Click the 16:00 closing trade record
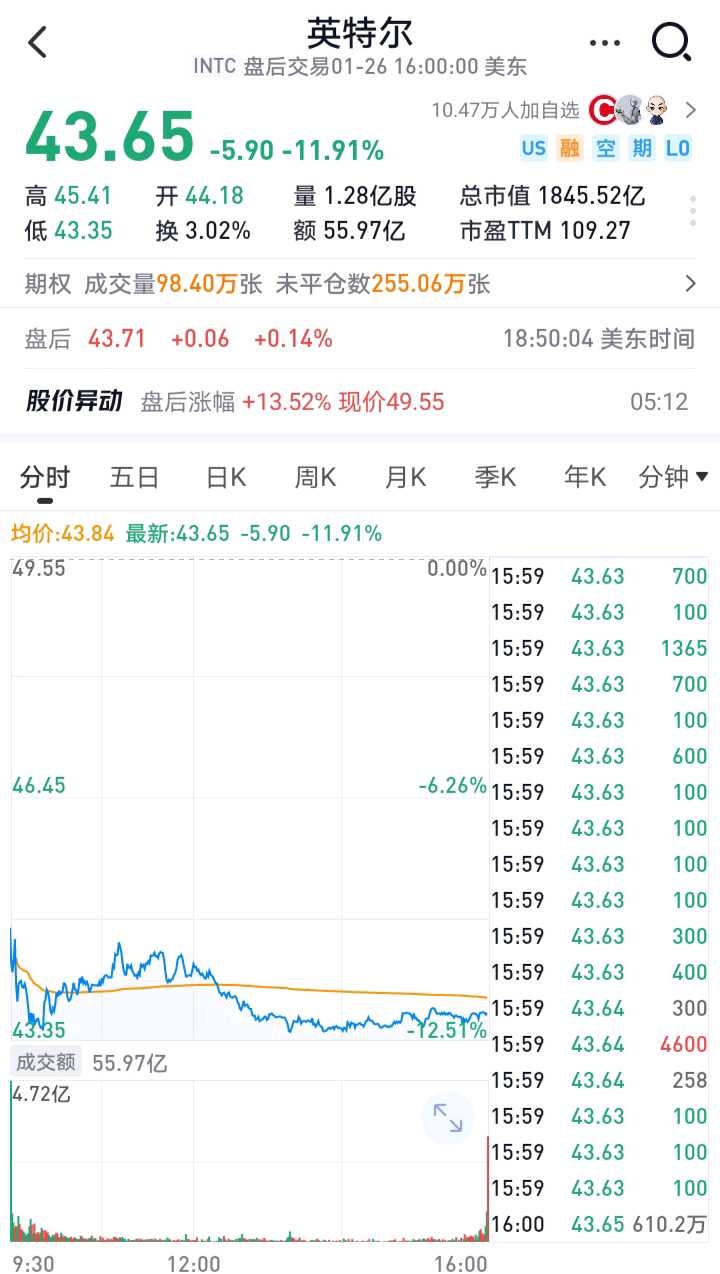Screen dimensions: 720x1274 point(600,1224)
